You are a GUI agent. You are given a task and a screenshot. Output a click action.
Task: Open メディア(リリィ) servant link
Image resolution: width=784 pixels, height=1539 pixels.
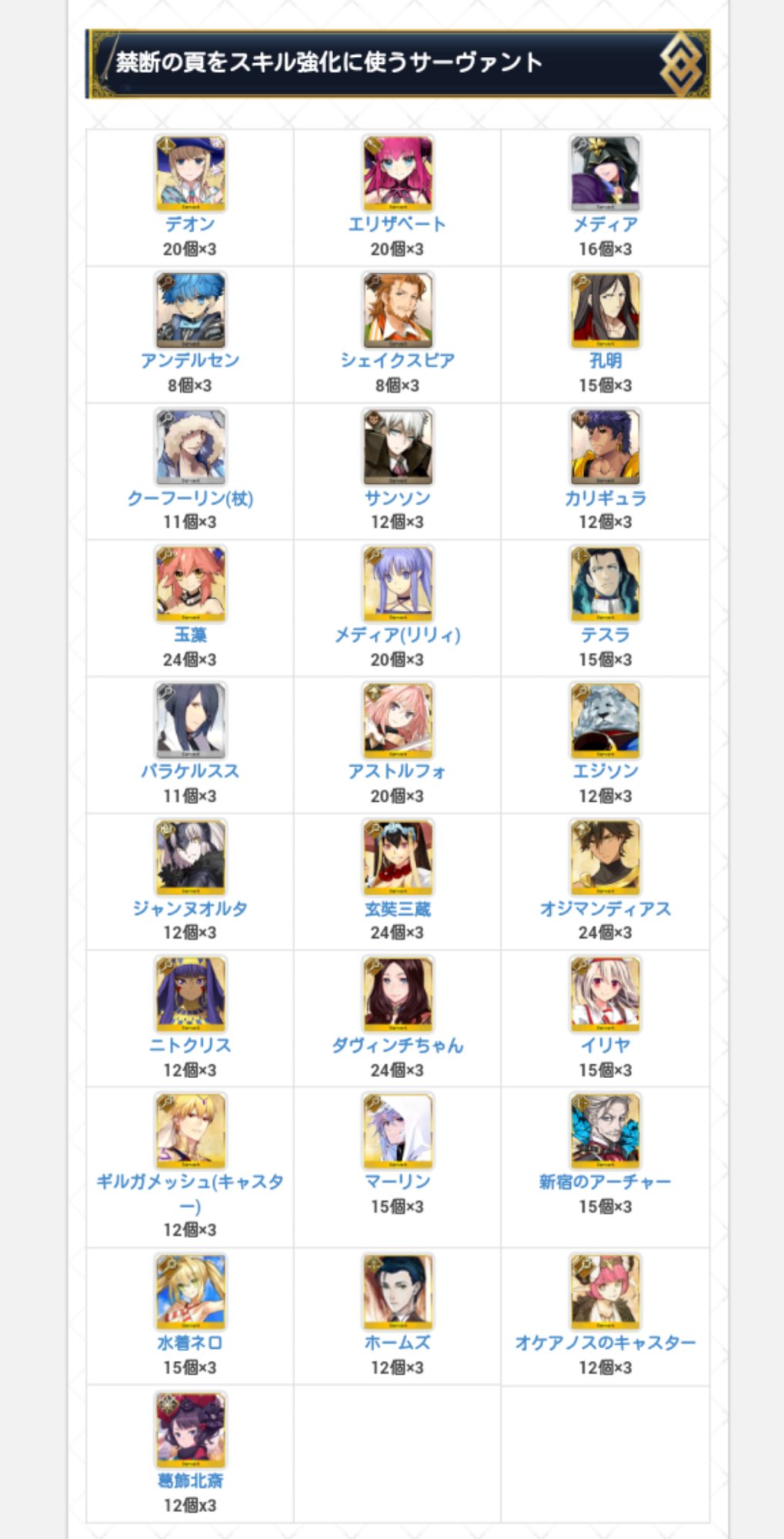click(397, 635)
